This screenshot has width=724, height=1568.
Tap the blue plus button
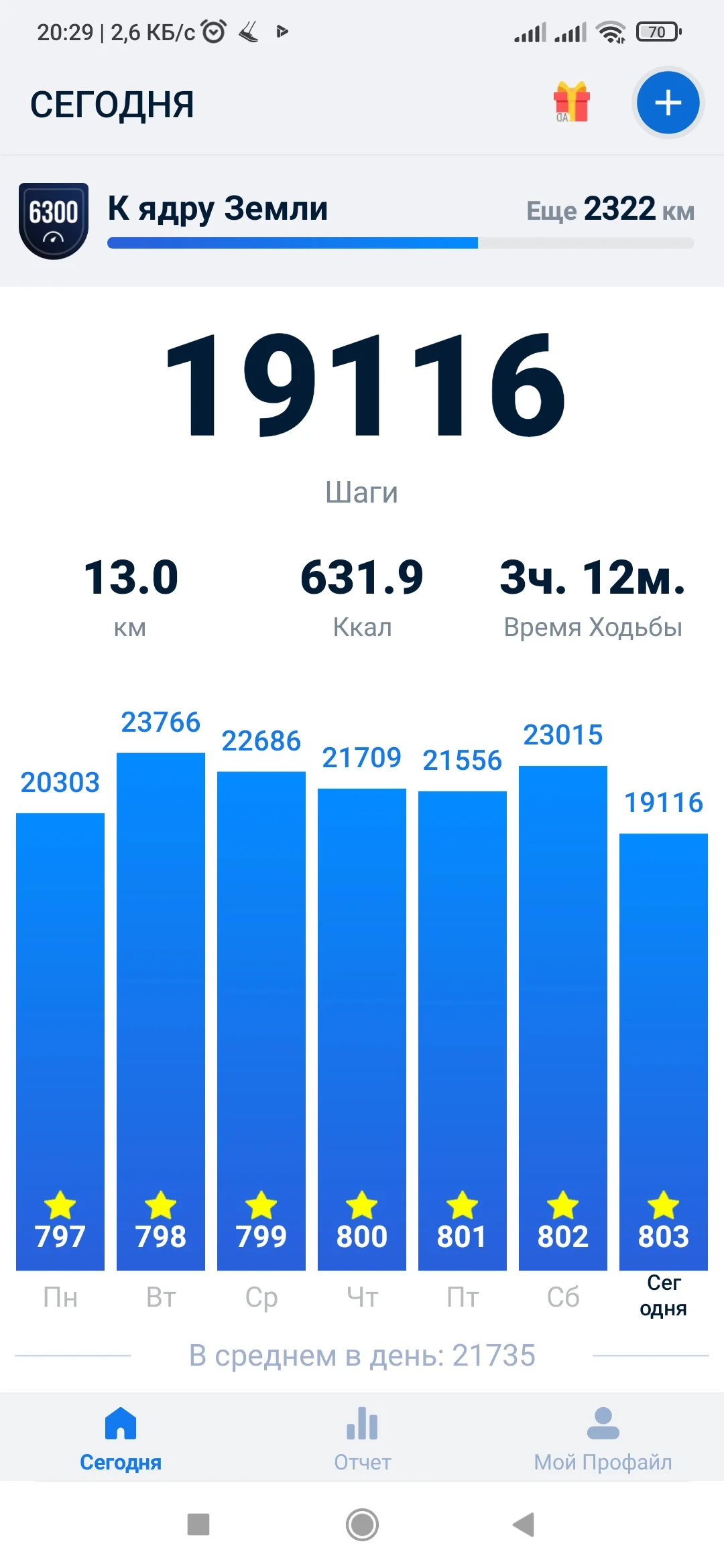(x=668, y=103)
